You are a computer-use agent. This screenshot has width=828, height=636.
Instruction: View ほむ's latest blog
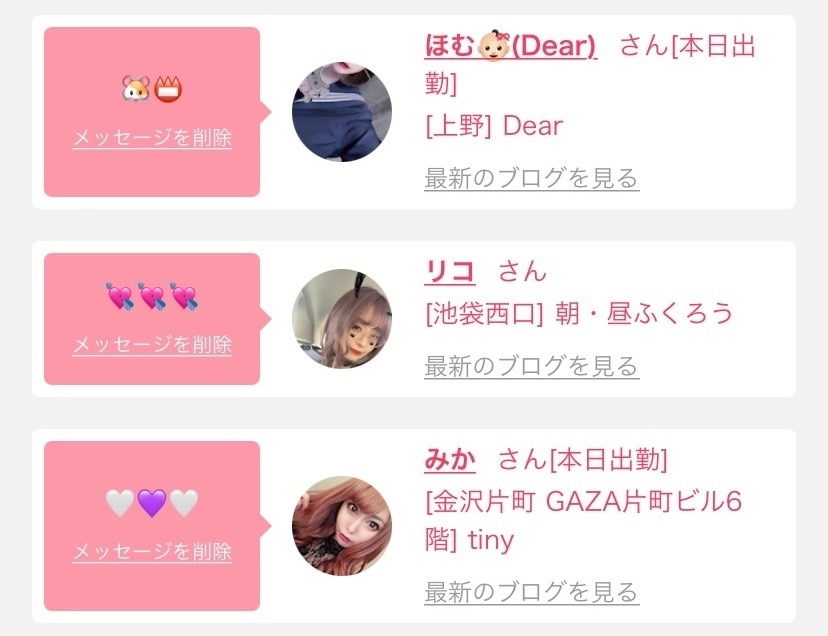click(x=531, y=179)
